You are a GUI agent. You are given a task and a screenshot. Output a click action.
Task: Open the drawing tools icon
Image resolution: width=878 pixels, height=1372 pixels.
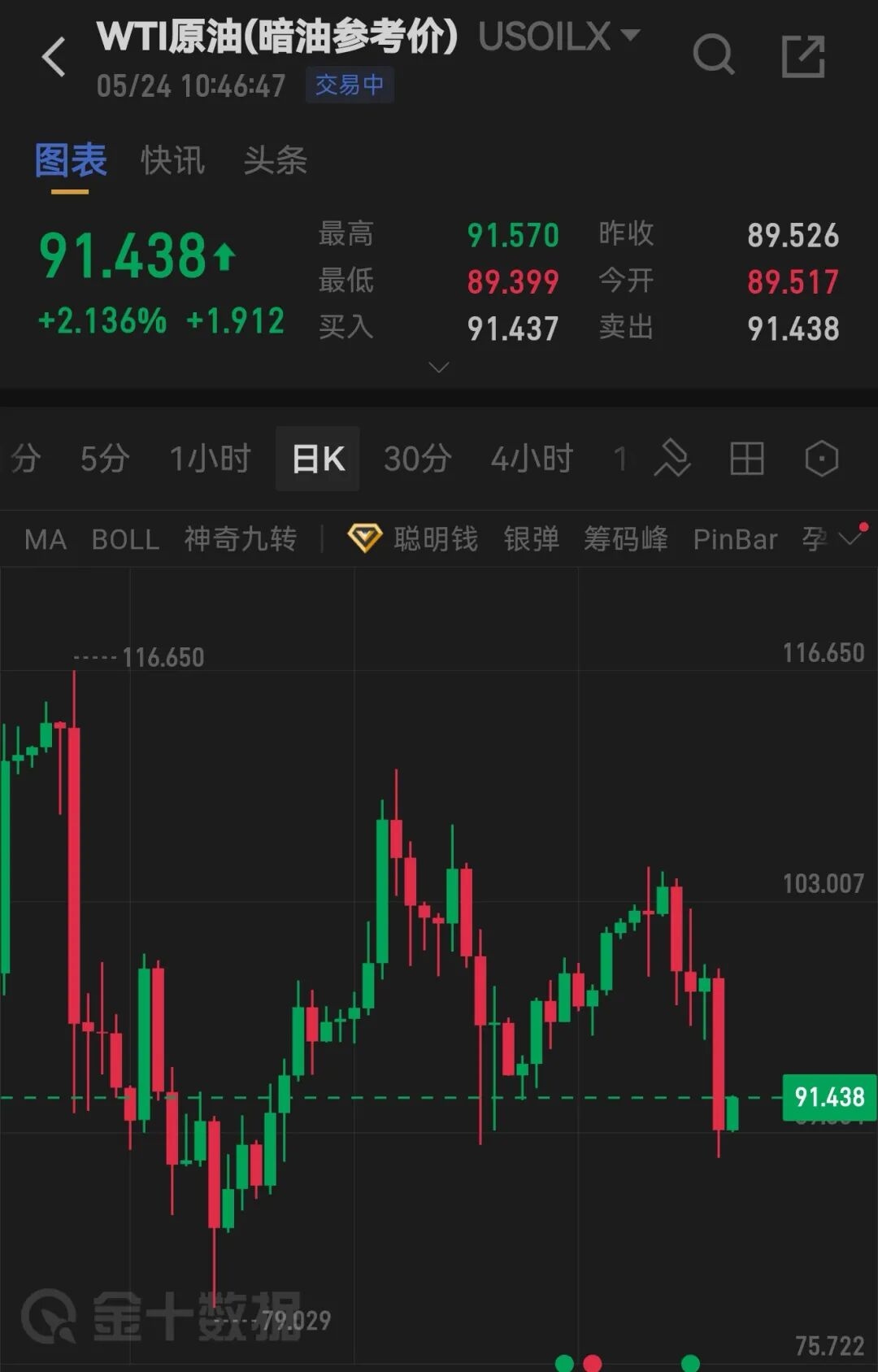pyautogui.click(x=672, y=459)
